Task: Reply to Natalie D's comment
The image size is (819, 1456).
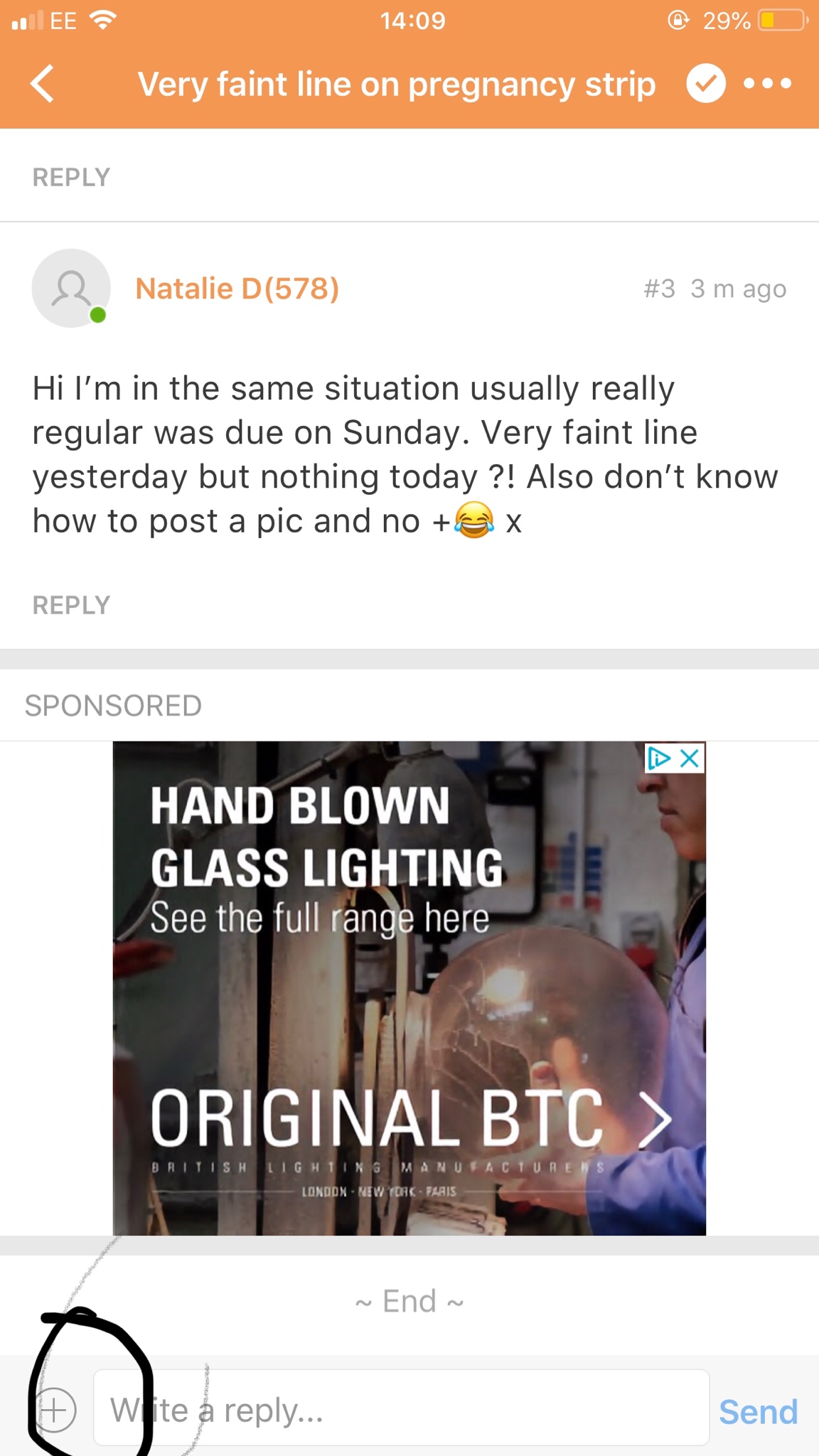Action: pyautogui.click(x=71, y=605)
